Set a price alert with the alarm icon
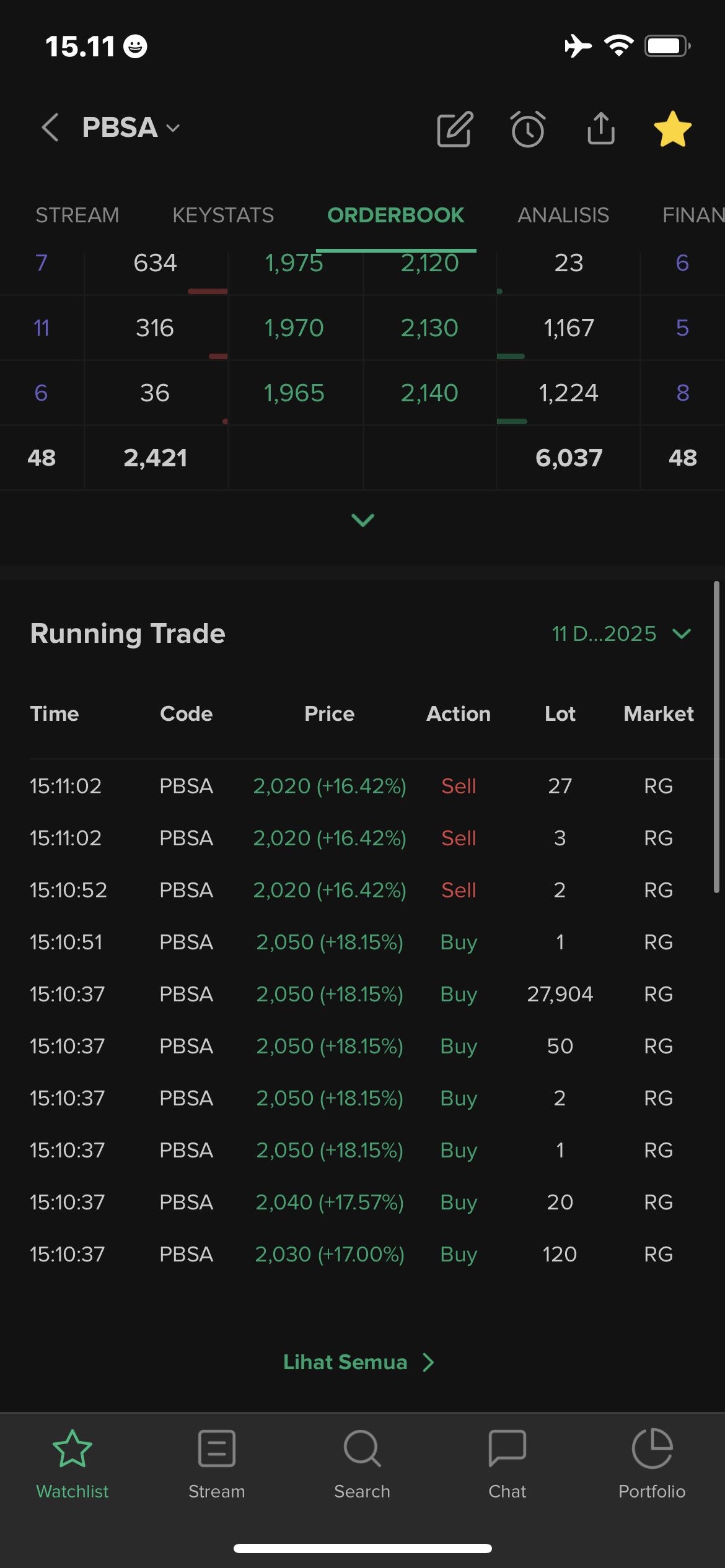 [528, 129]
